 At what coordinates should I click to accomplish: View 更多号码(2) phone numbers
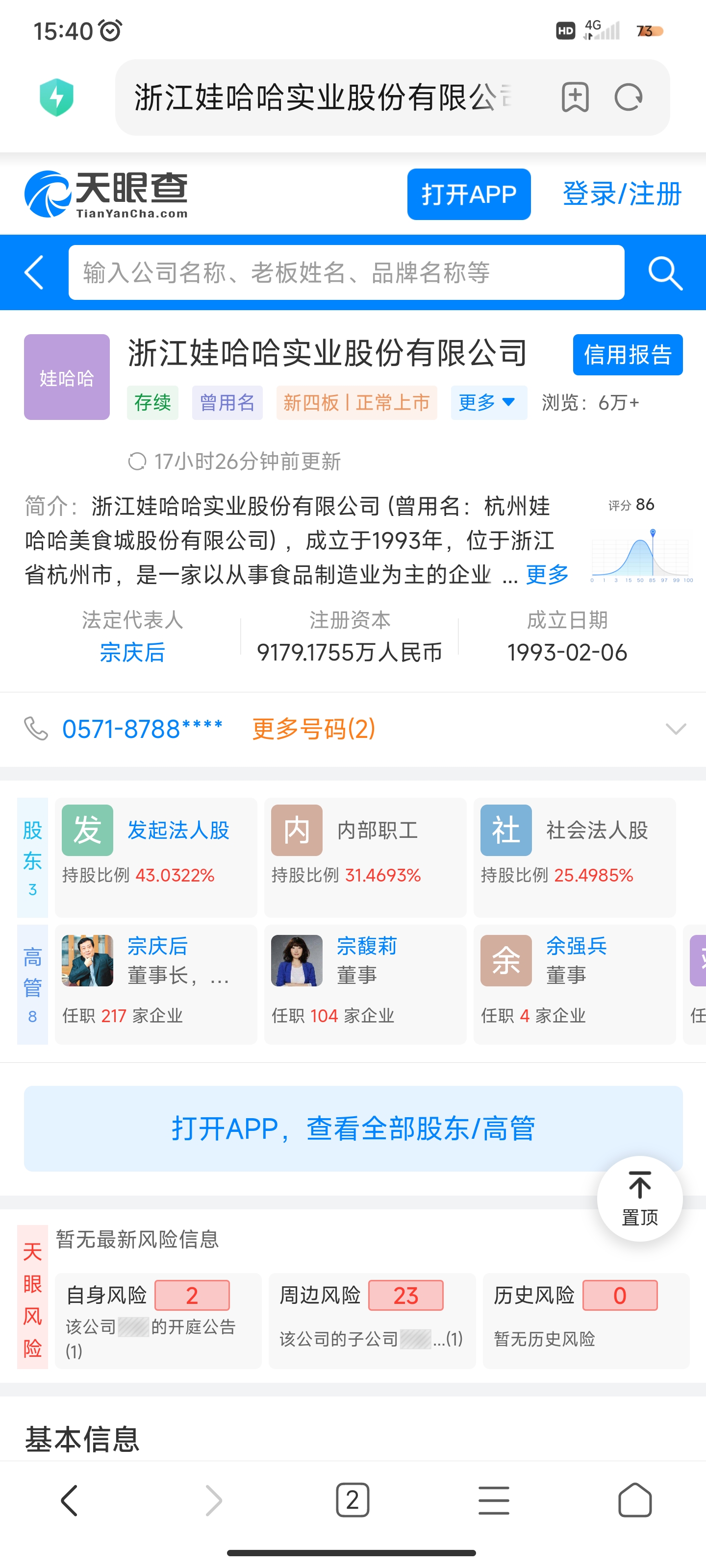(314, 729)
